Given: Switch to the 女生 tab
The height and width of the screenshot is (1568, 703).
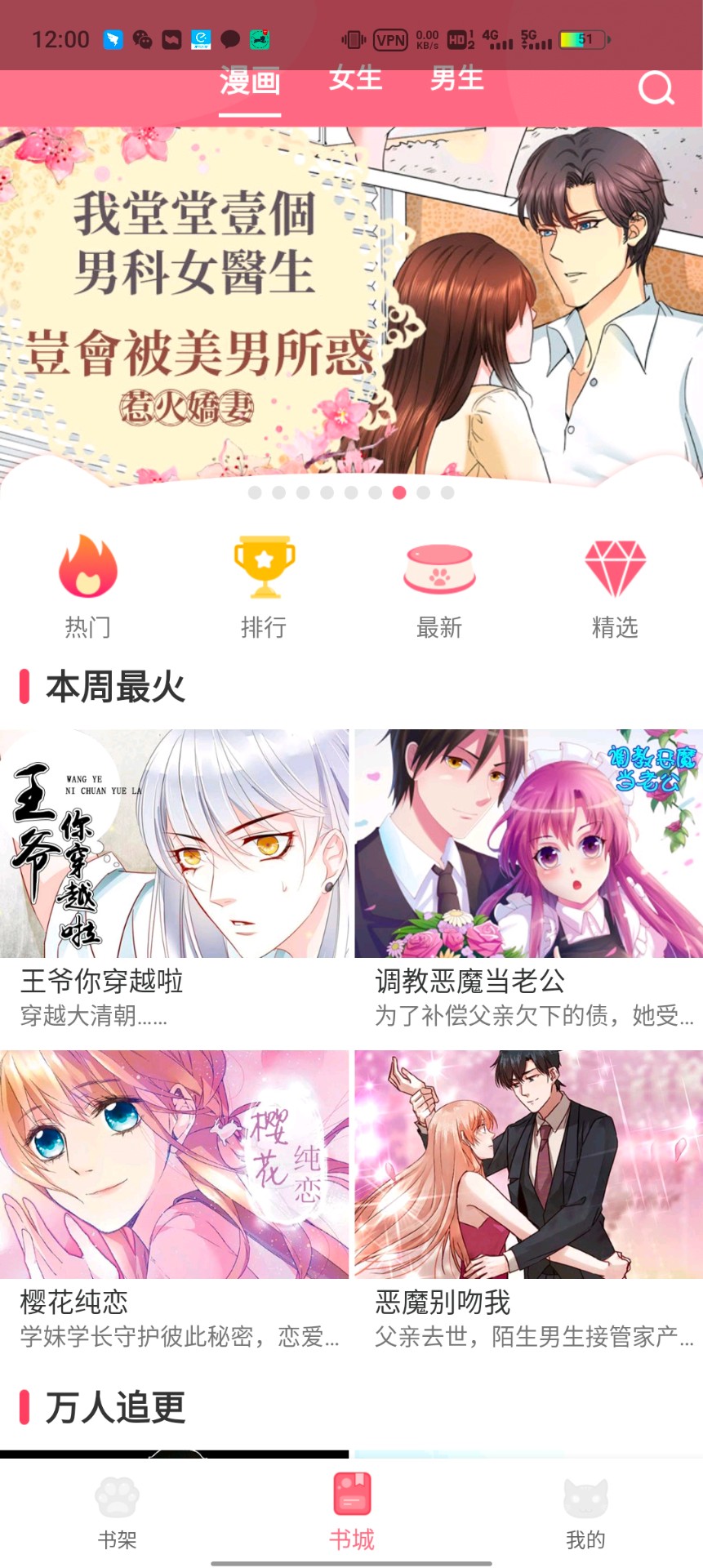Looking at the screenshot, I should pyautogui.click(x=355, y=80).
